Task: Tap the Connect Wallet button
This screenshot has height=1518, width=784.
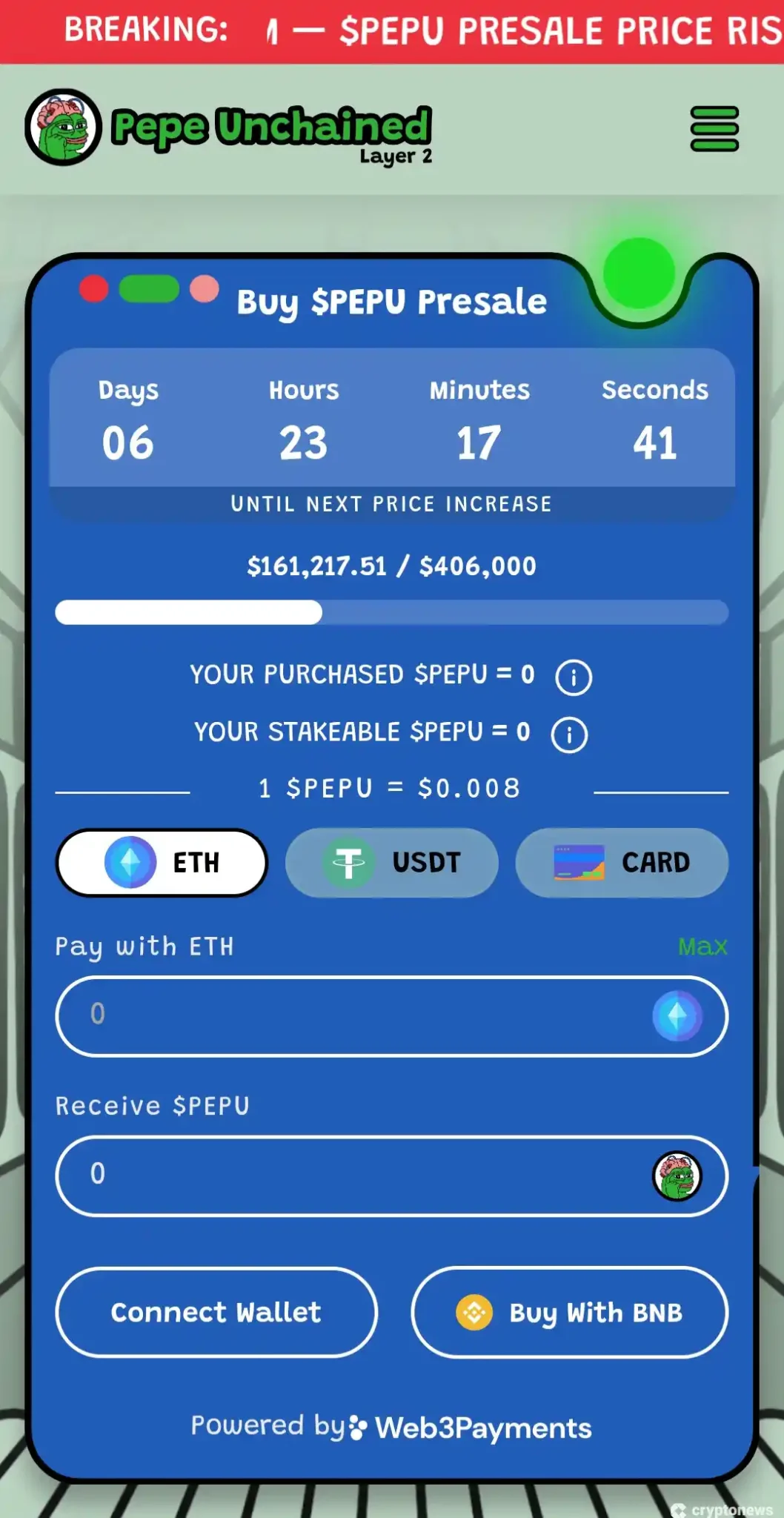Action: [x=216, y=1313]
